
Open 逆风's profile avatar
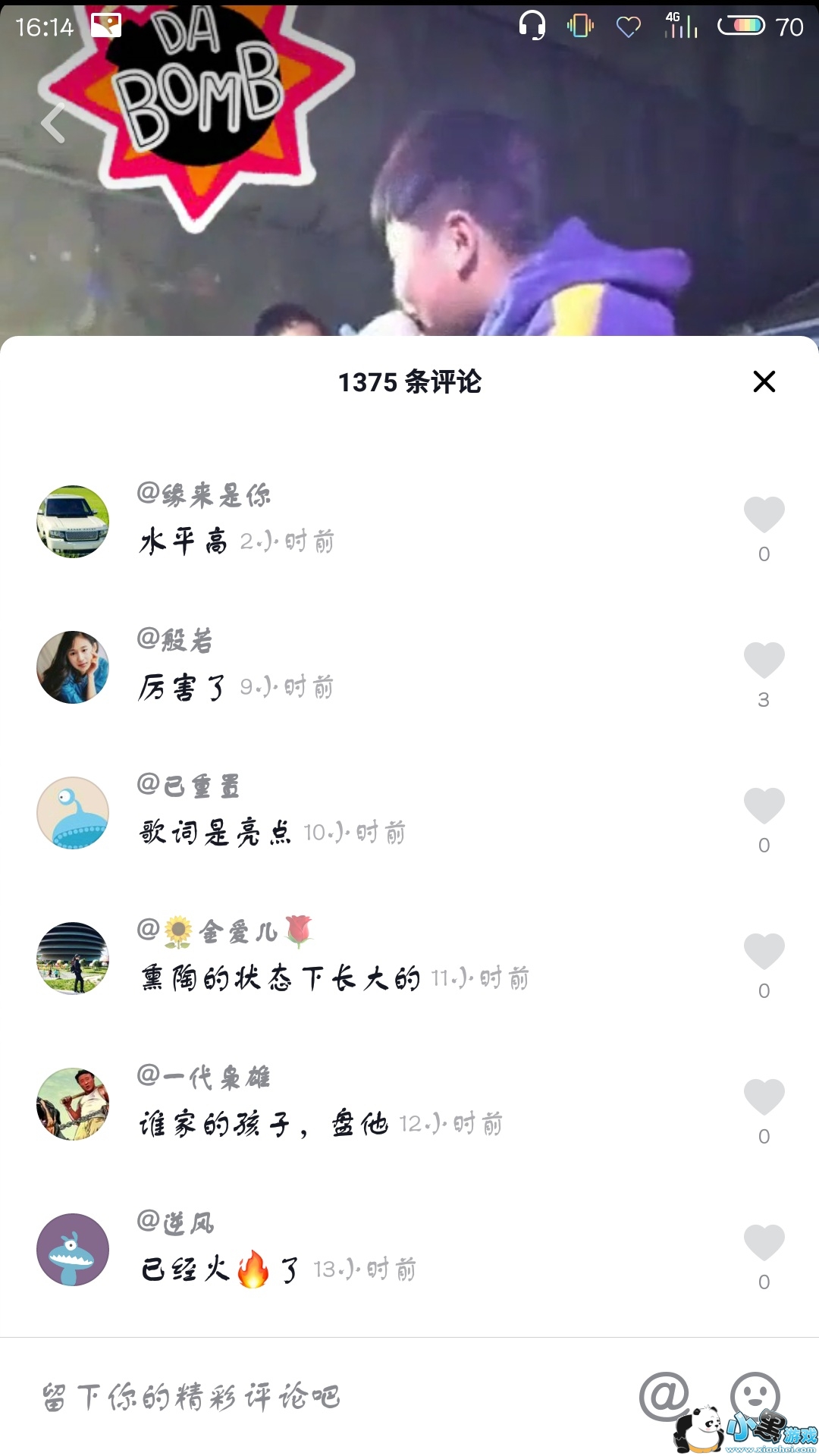pyautogui.click(x=73, y=1250)
